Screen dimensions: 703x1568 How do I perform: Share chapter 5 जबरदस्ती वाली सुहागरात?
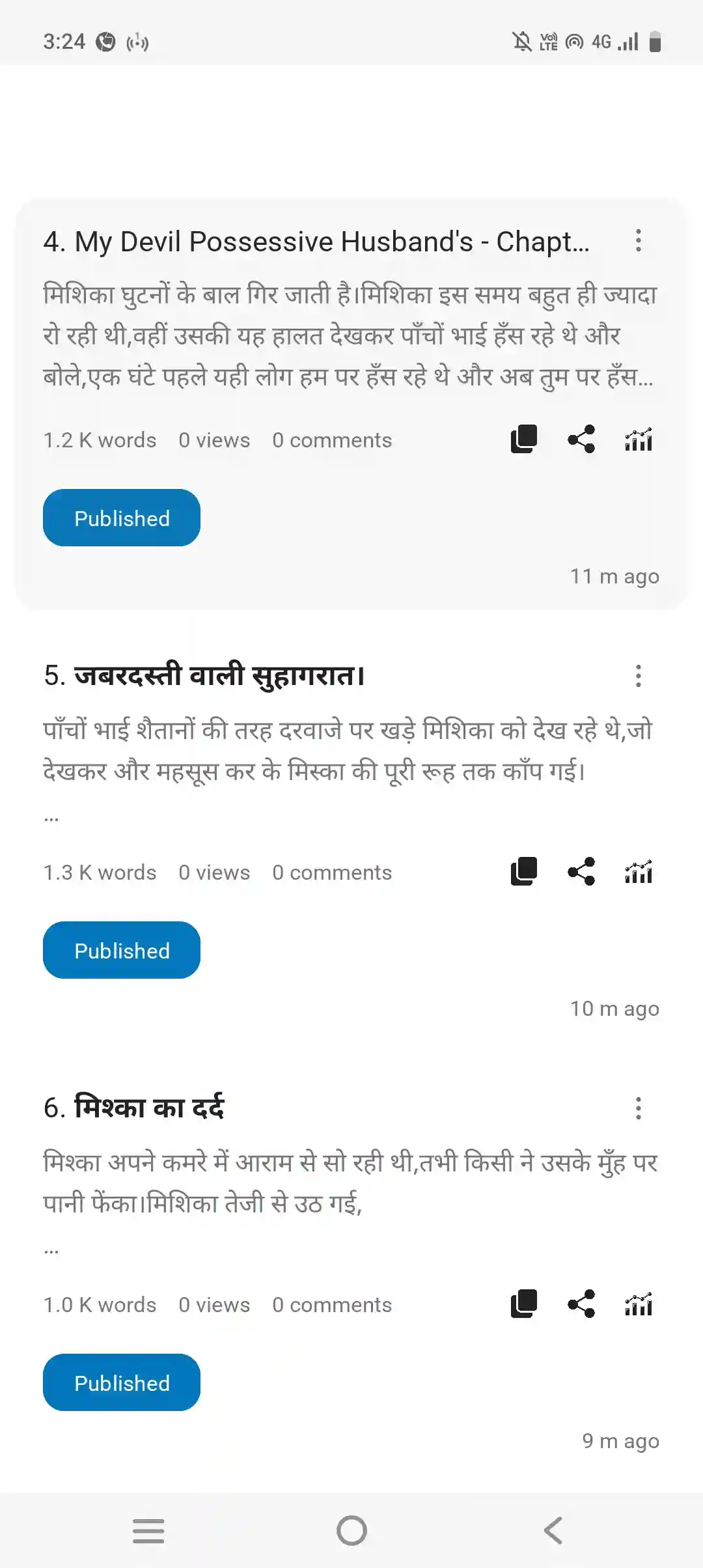(581, 872)
